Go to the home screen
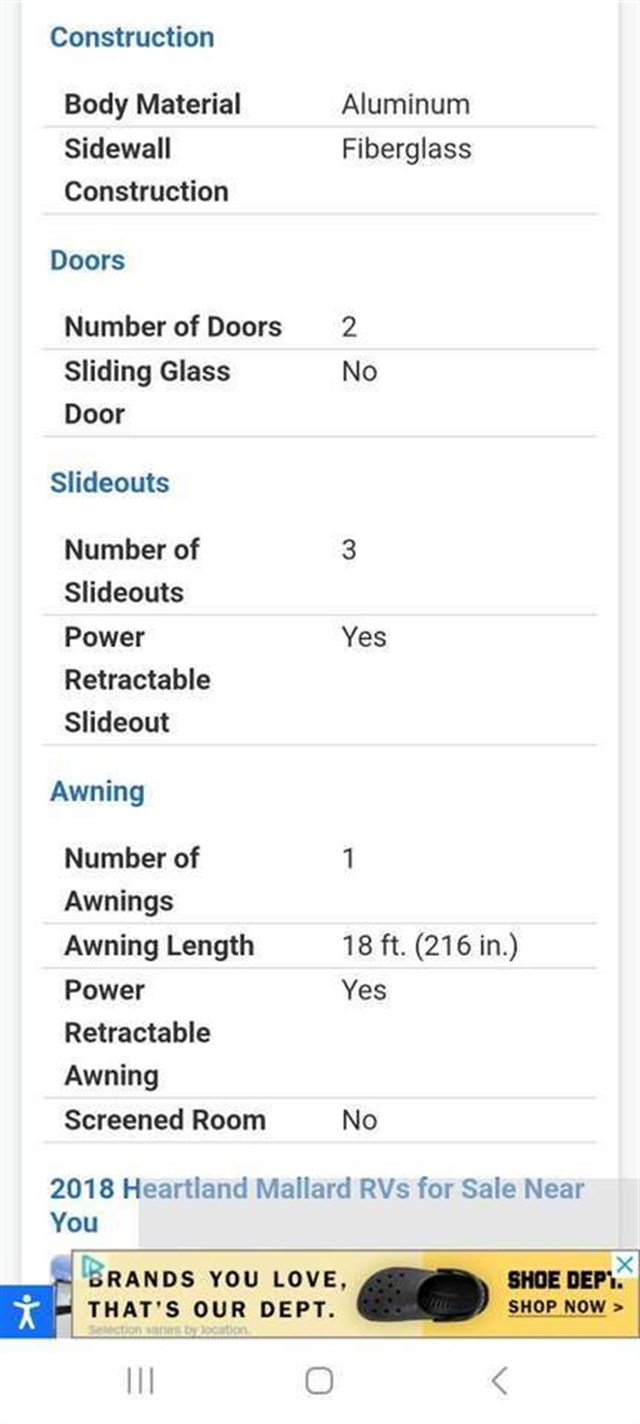The height and width of the screenshot is (1424, 640). coord(319,1381)
